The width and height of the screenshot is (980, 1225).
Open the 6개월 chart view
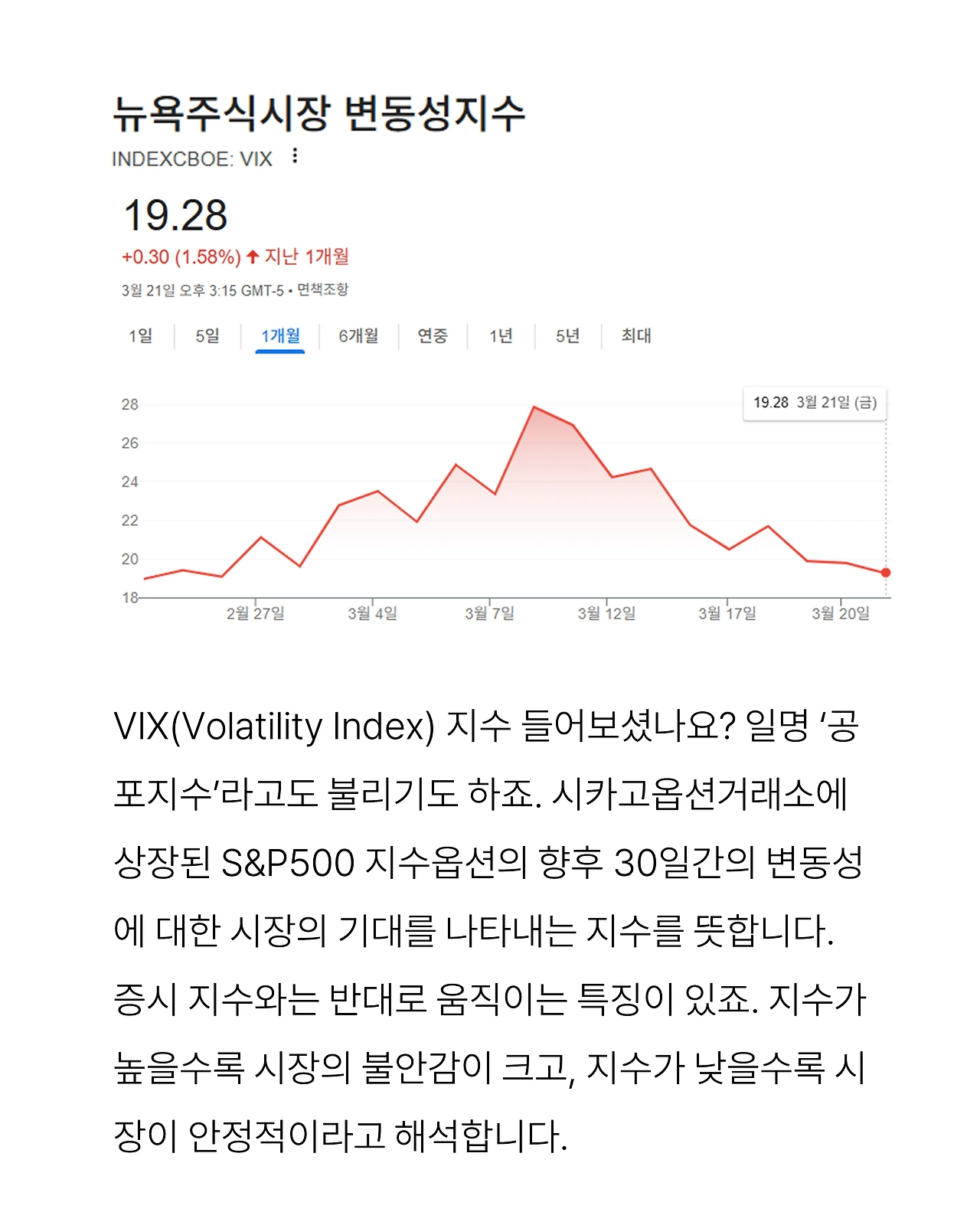pos(358,335)
